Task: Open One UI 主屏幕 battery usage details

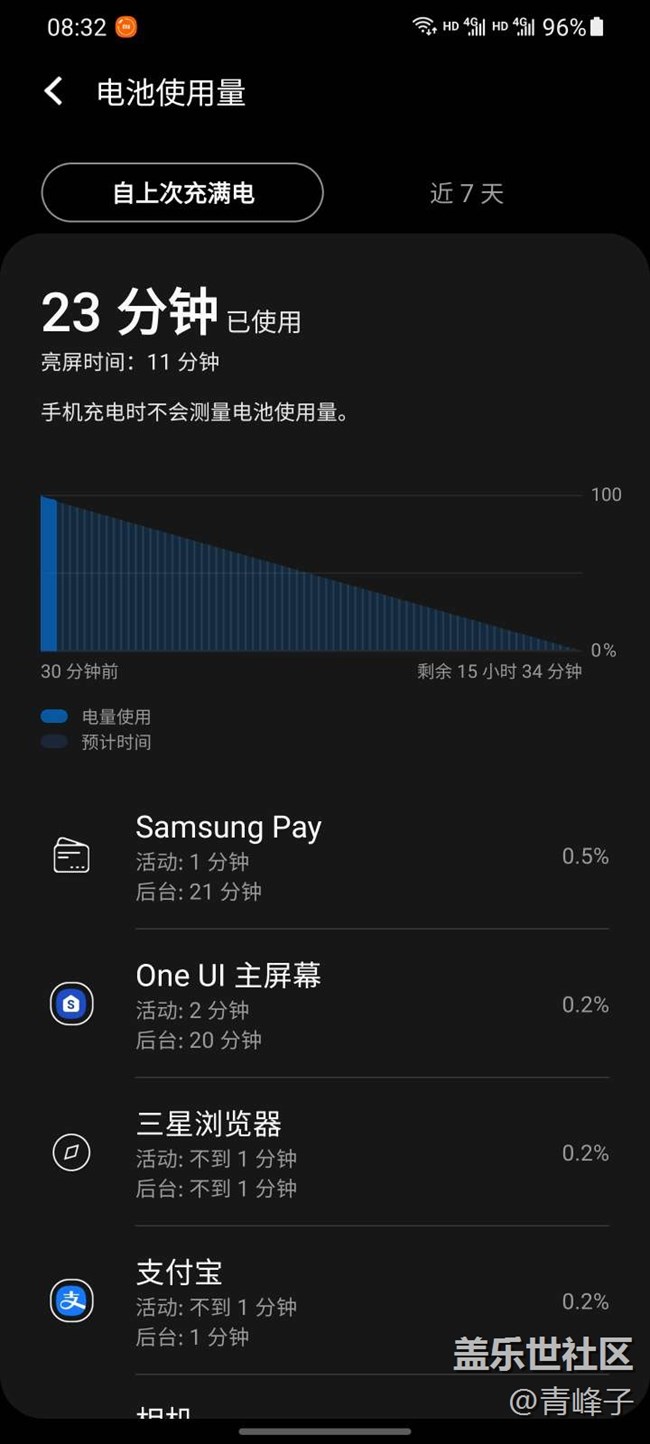Action: click(325, 1004)
